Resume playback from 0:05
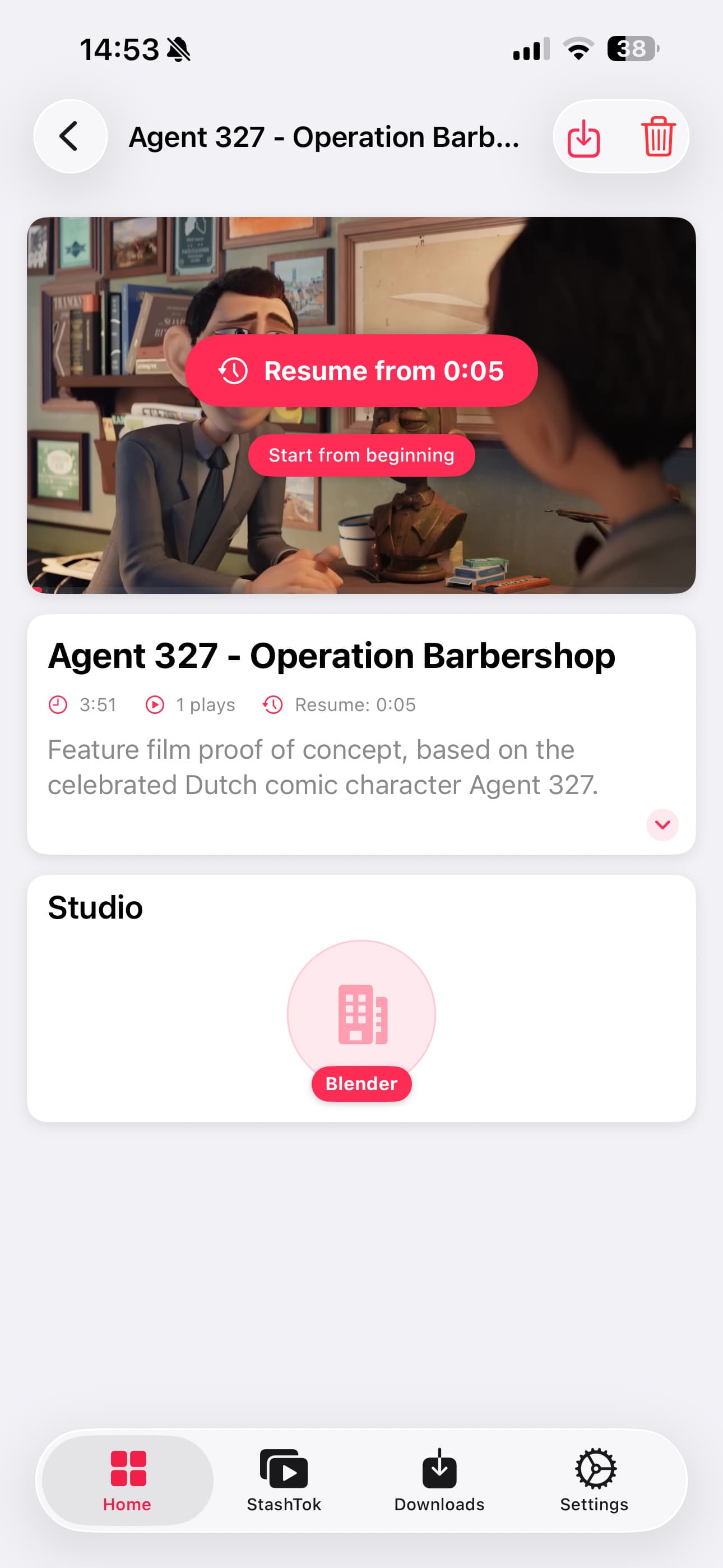This screenshot has width=723, height=1568. (361, 371)
